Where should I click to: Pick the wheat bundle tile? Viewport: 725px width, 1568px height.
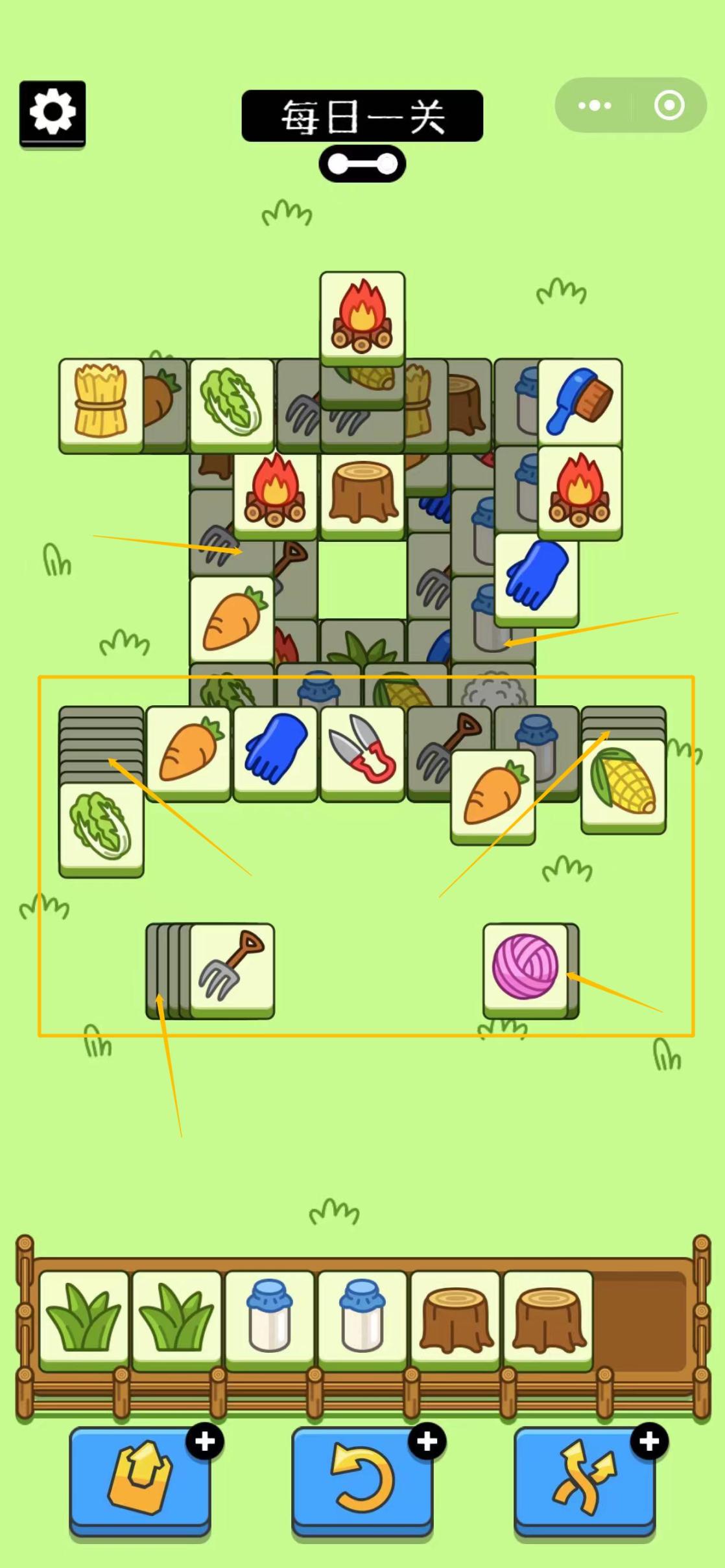[101, 401]
